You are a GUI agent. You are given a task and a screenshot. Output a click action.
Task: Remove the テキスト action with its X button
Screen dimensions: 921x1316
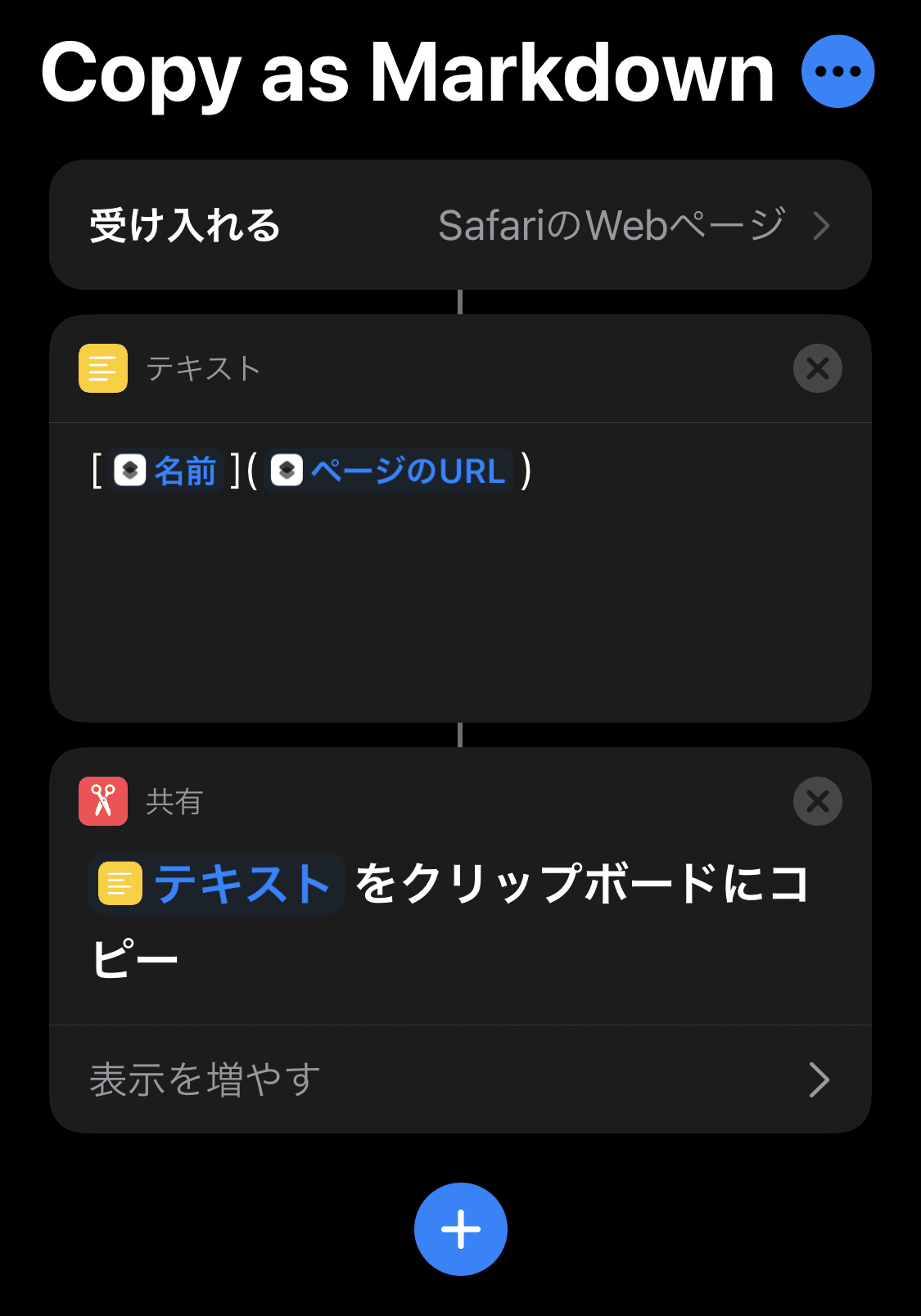[x=816, y=368]
